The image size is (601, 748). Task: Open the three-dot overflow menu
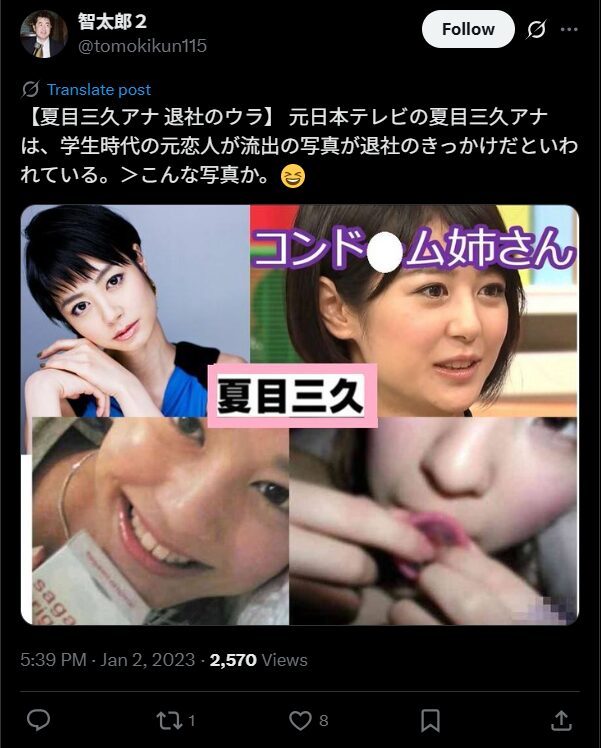pos(569,30)
